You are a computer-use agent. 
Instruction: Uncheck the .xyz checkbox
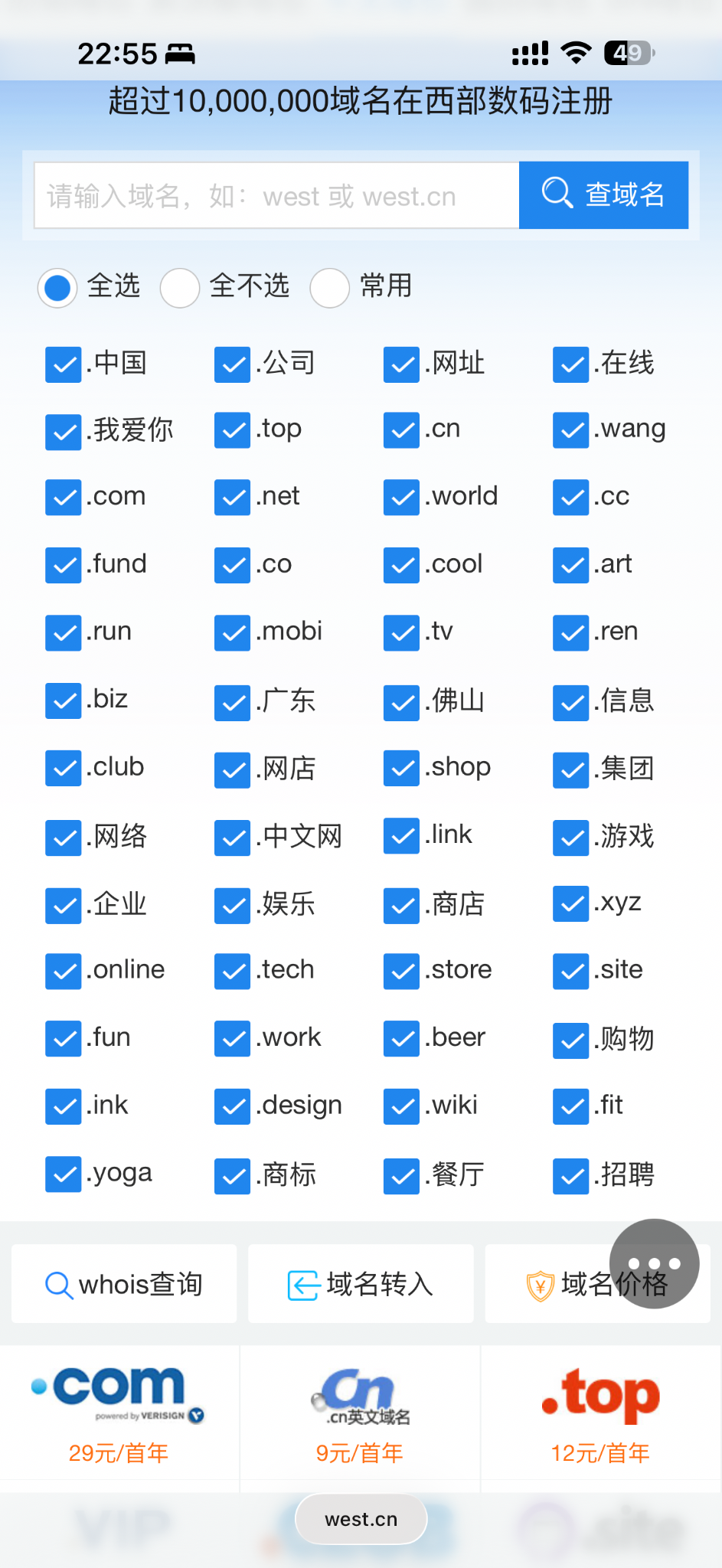[571, 904]
